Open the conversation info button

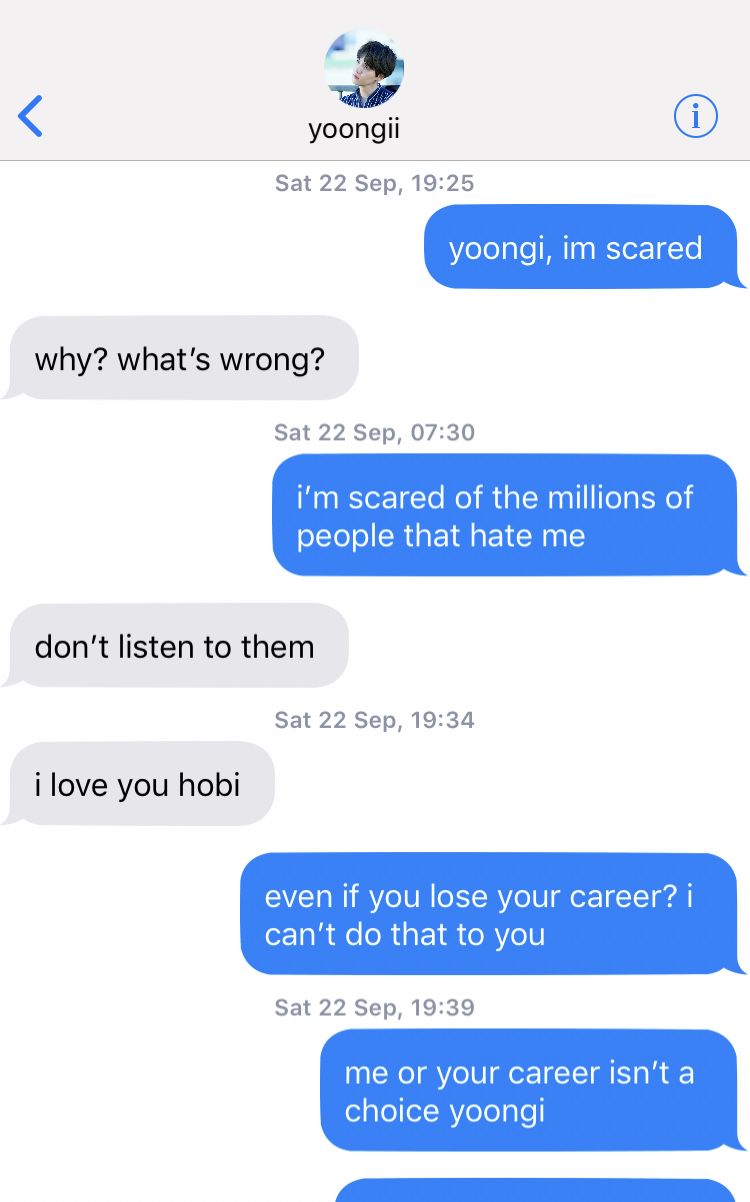[696, 117]
